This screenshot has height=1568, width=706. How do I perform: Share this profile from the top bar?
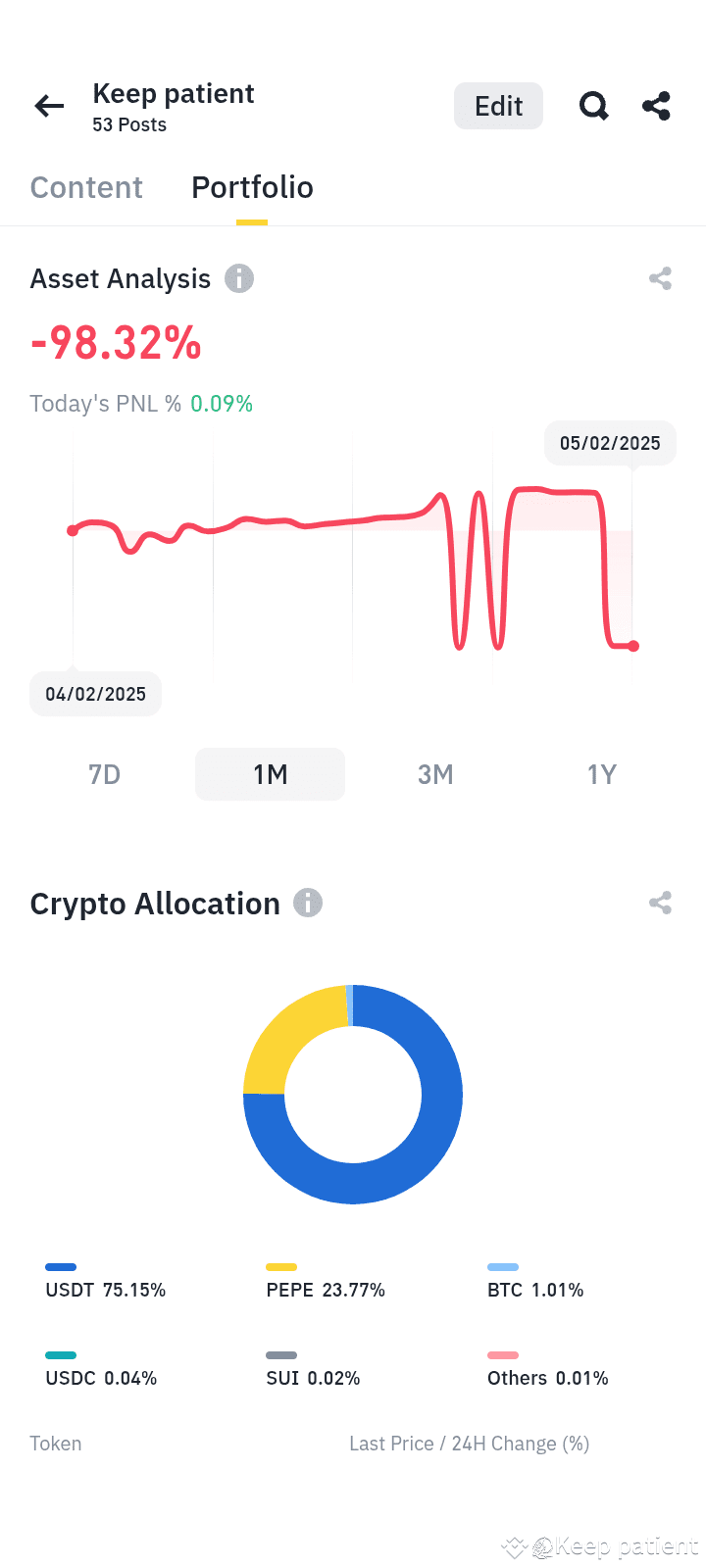point(656,106)
